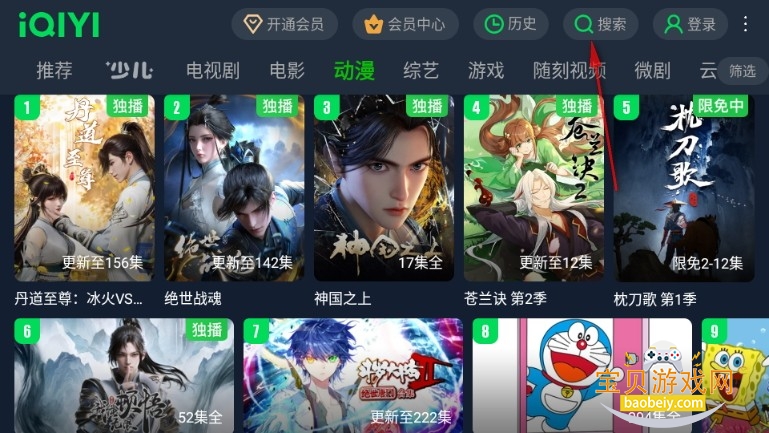Open the 筛选 filter
The width and height of the screenshot is (769, 433).
tap(742, 71)
